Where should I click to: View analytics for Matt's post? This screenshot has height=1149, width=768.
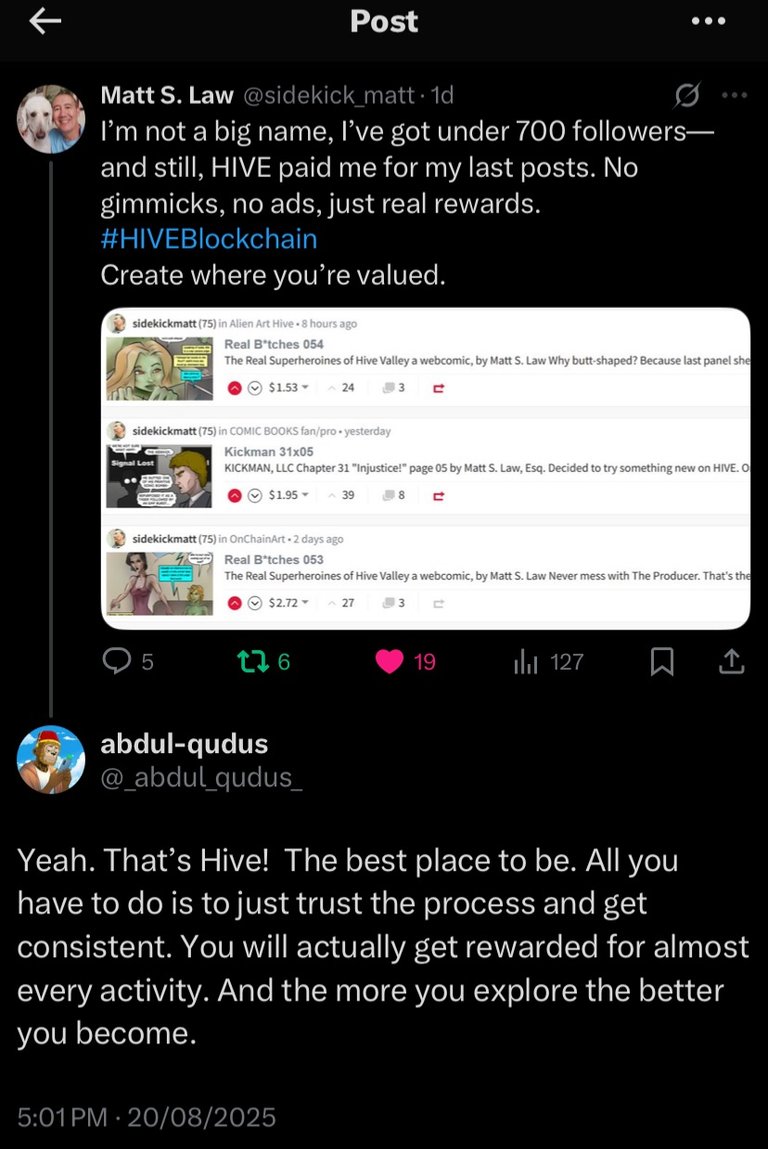527,661
